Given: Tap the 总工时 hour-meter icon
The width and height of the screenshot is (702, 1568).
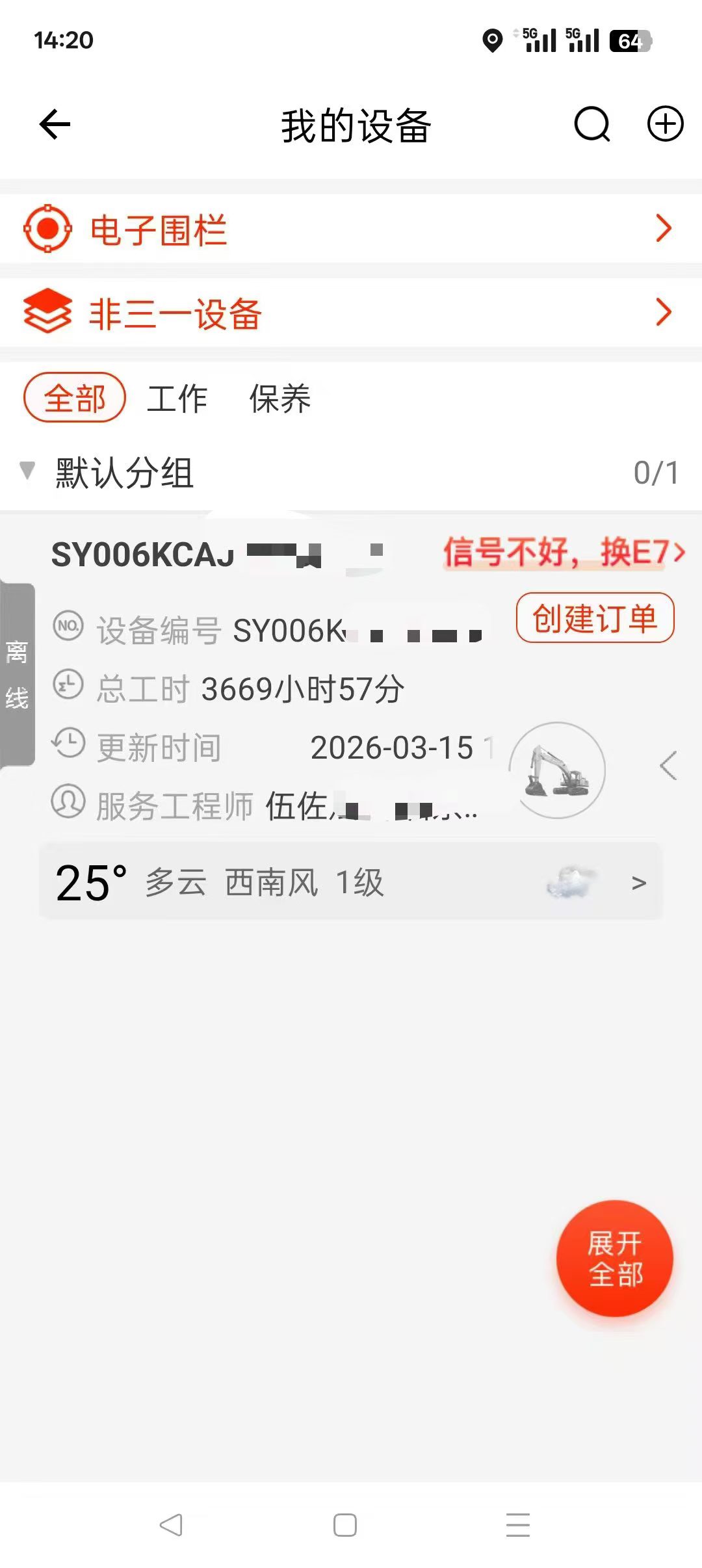Looking at the screenshot, I should pos(69,684).
